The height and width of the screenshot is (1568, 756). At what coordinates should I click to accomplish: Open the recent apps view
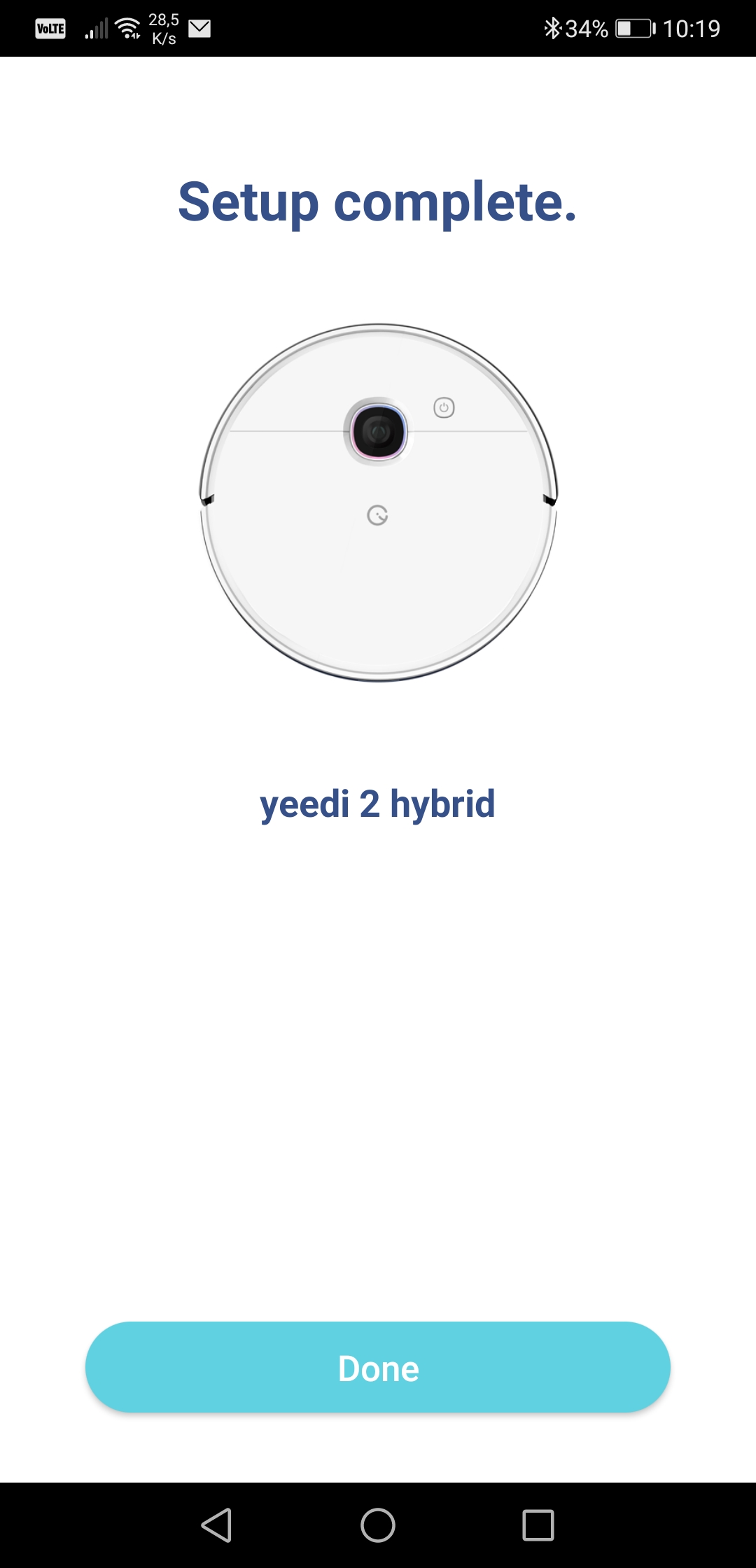[538, 1525]
